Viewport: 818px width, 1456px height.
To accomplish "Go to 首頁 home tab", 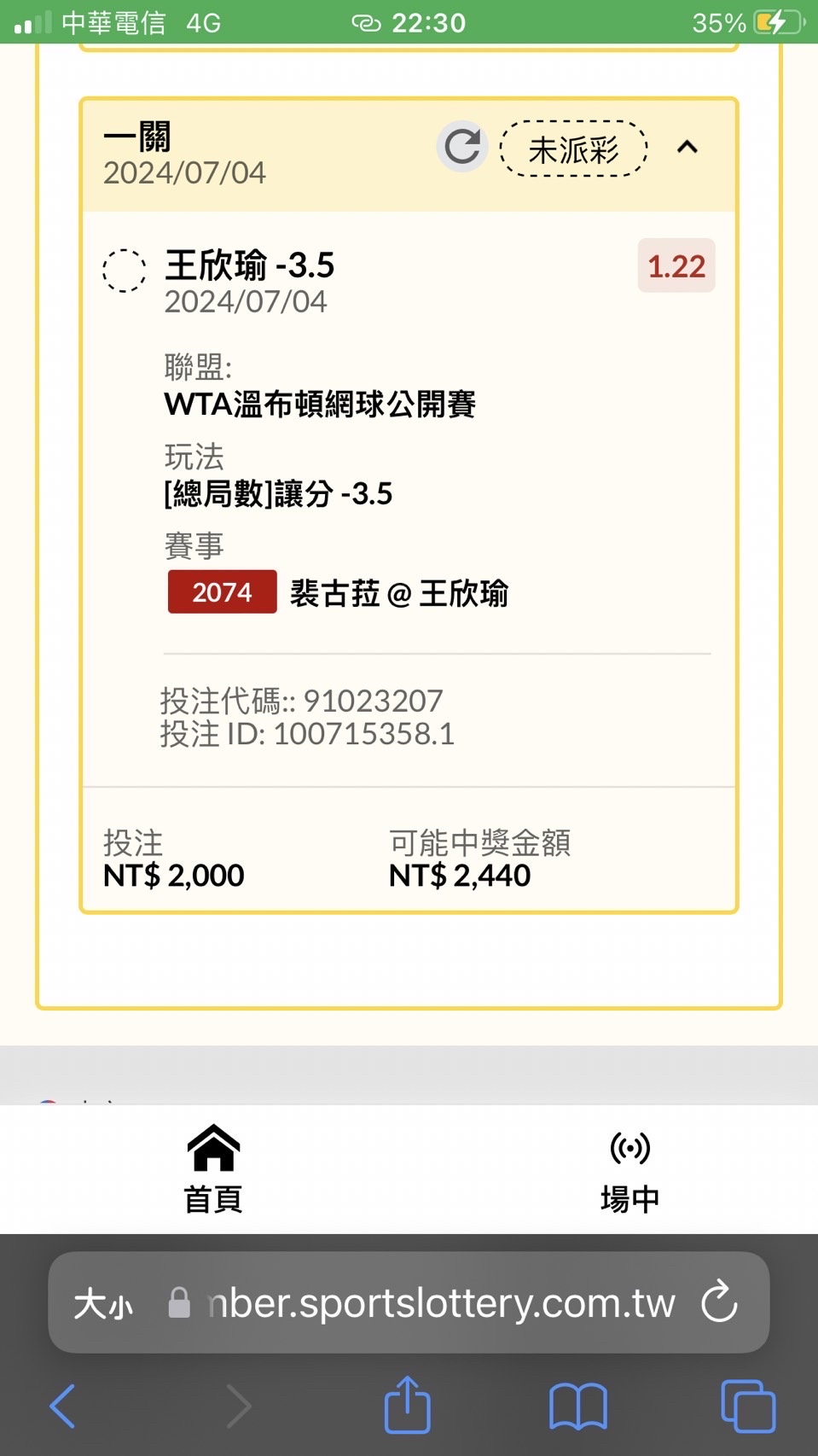I will pos(213,1169).
